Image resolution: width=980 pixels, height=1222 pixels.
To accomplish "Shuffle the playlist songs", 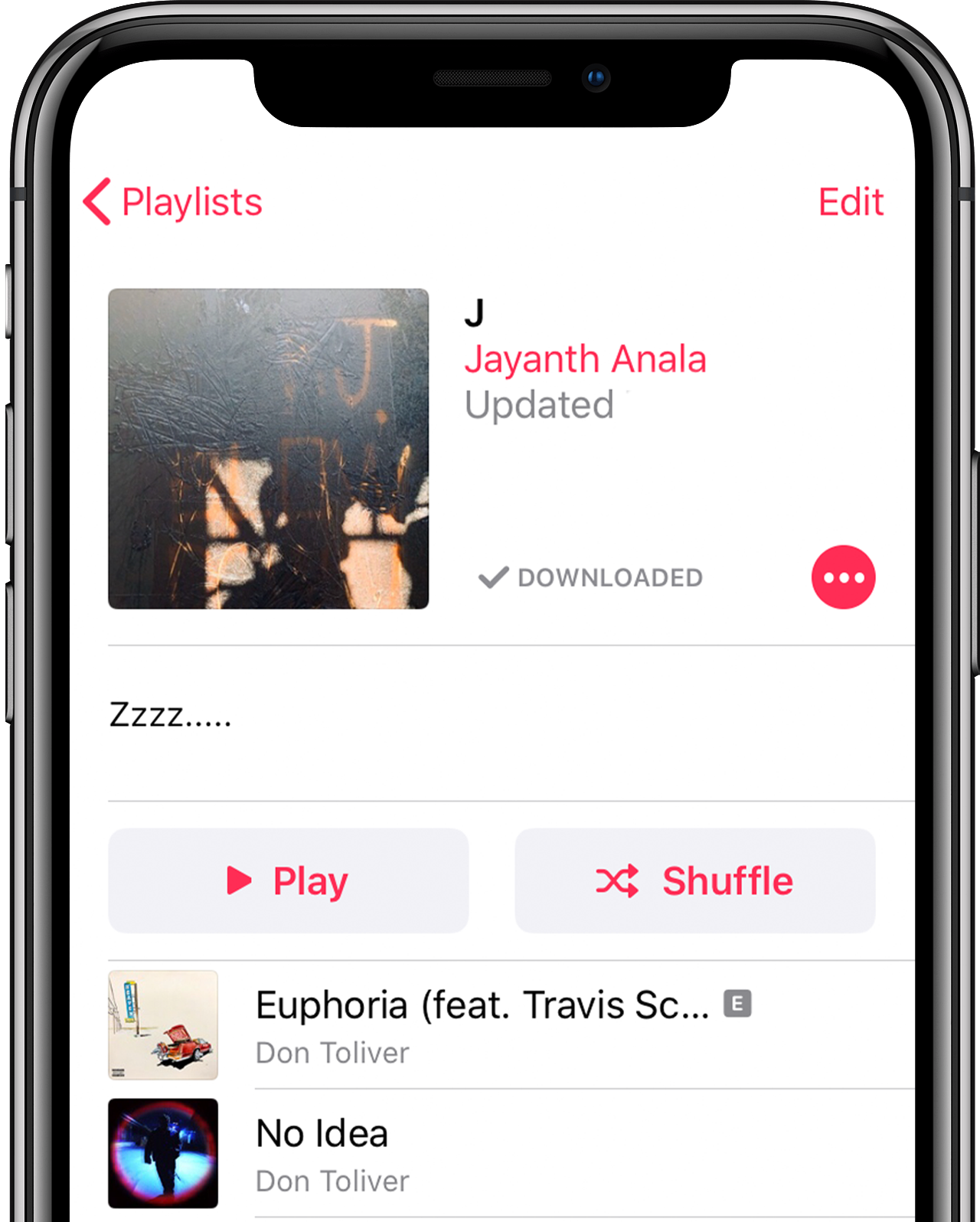I will click(694, 881).
